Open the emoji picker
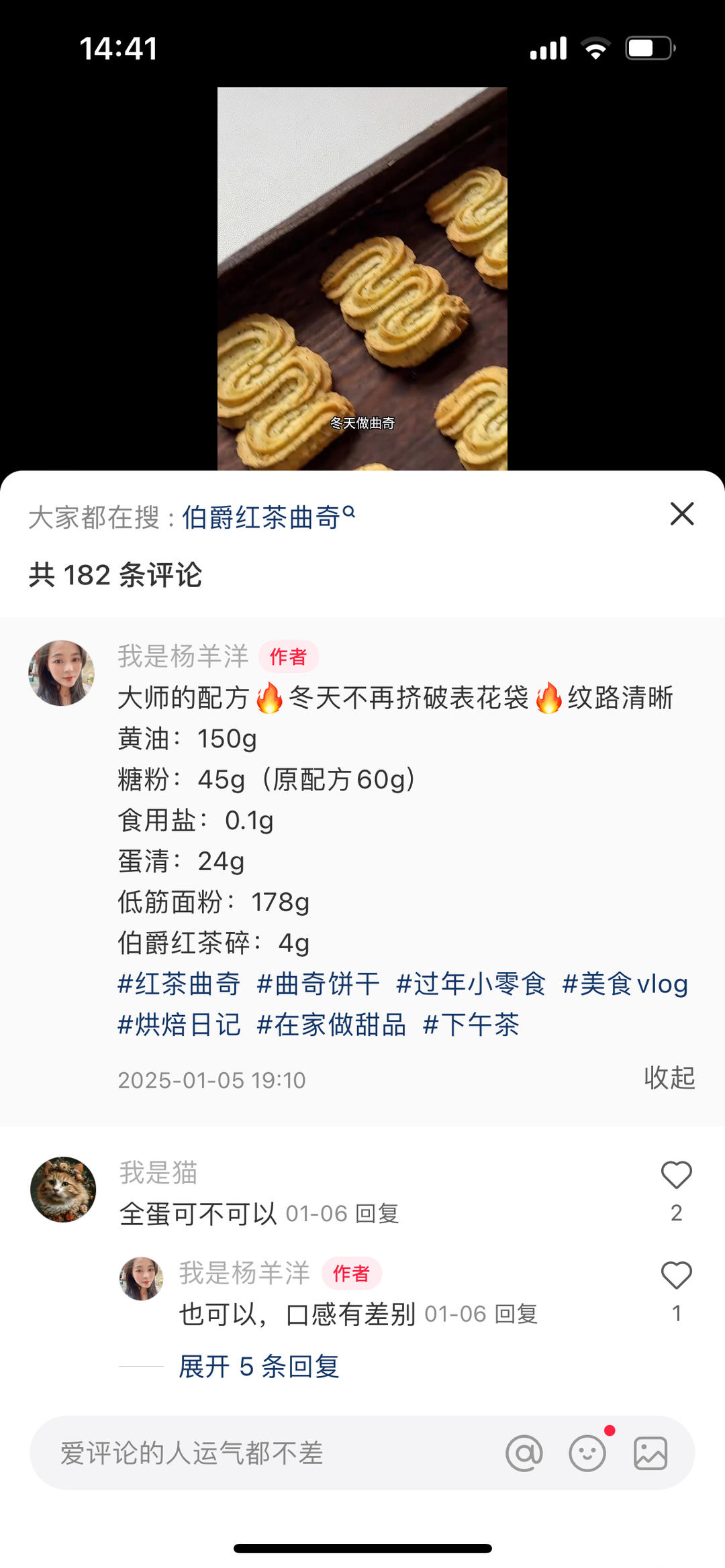Screen dimensions: 725x1568 pos(587,1453)
